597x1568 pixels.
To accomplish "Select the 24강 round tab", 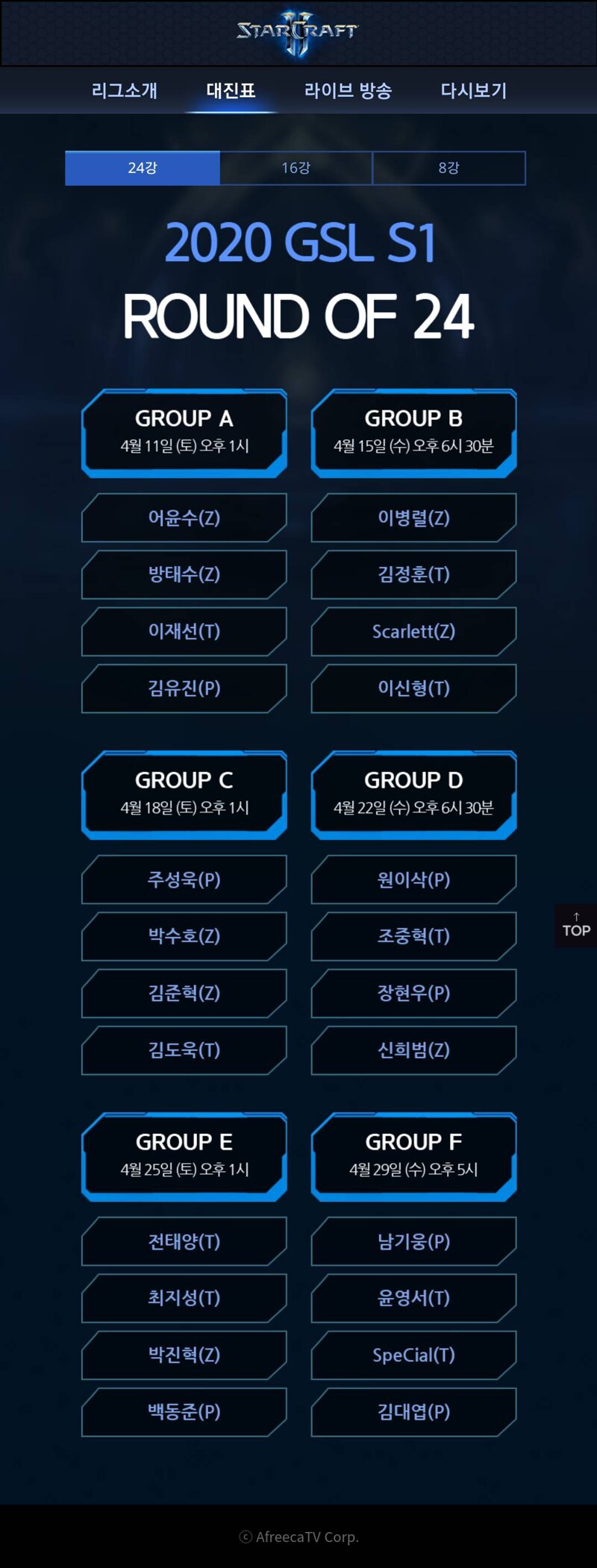I will [143, 168].
